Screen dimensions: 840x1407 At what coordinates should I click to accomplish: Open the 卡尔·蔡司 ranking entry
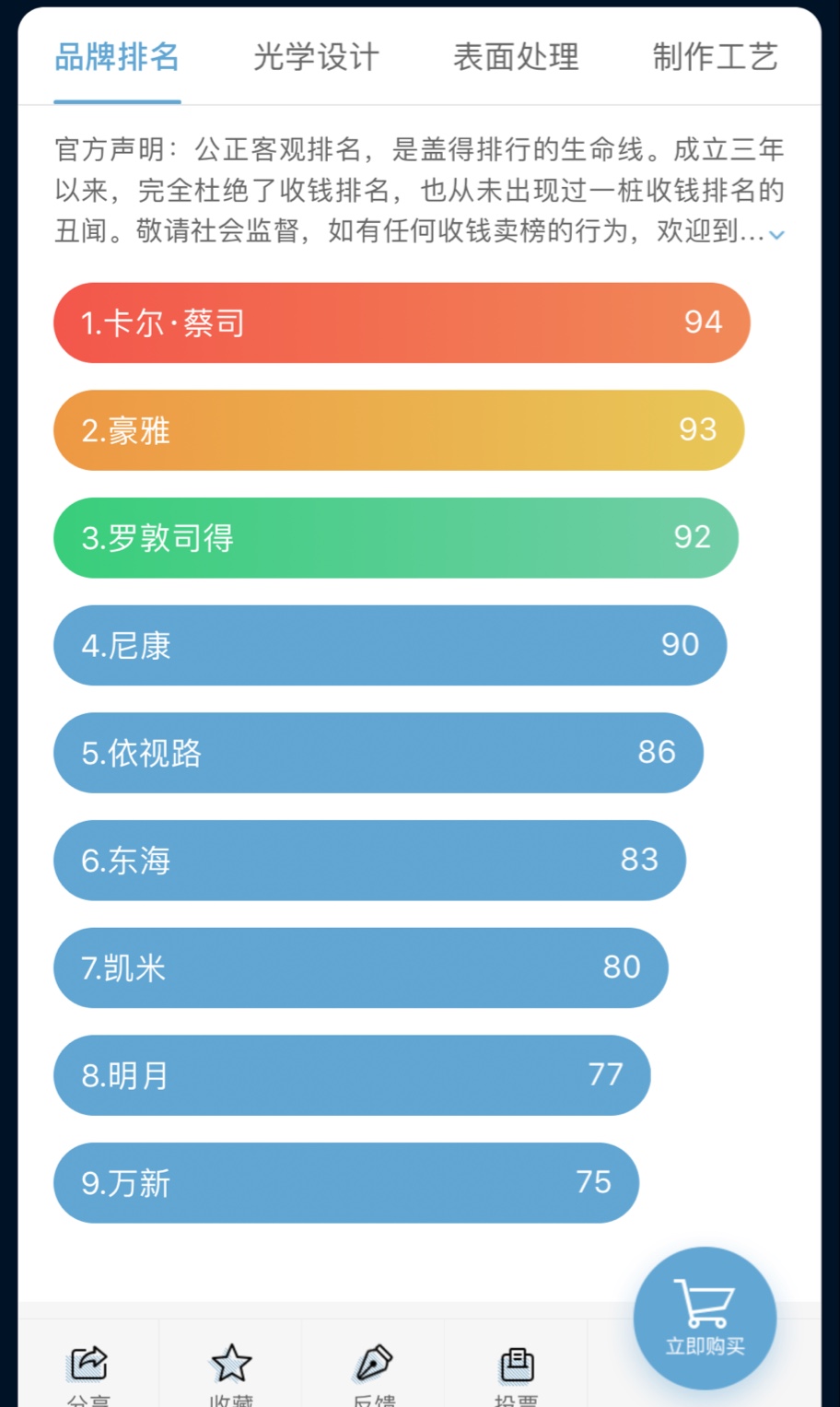(402, 322)
